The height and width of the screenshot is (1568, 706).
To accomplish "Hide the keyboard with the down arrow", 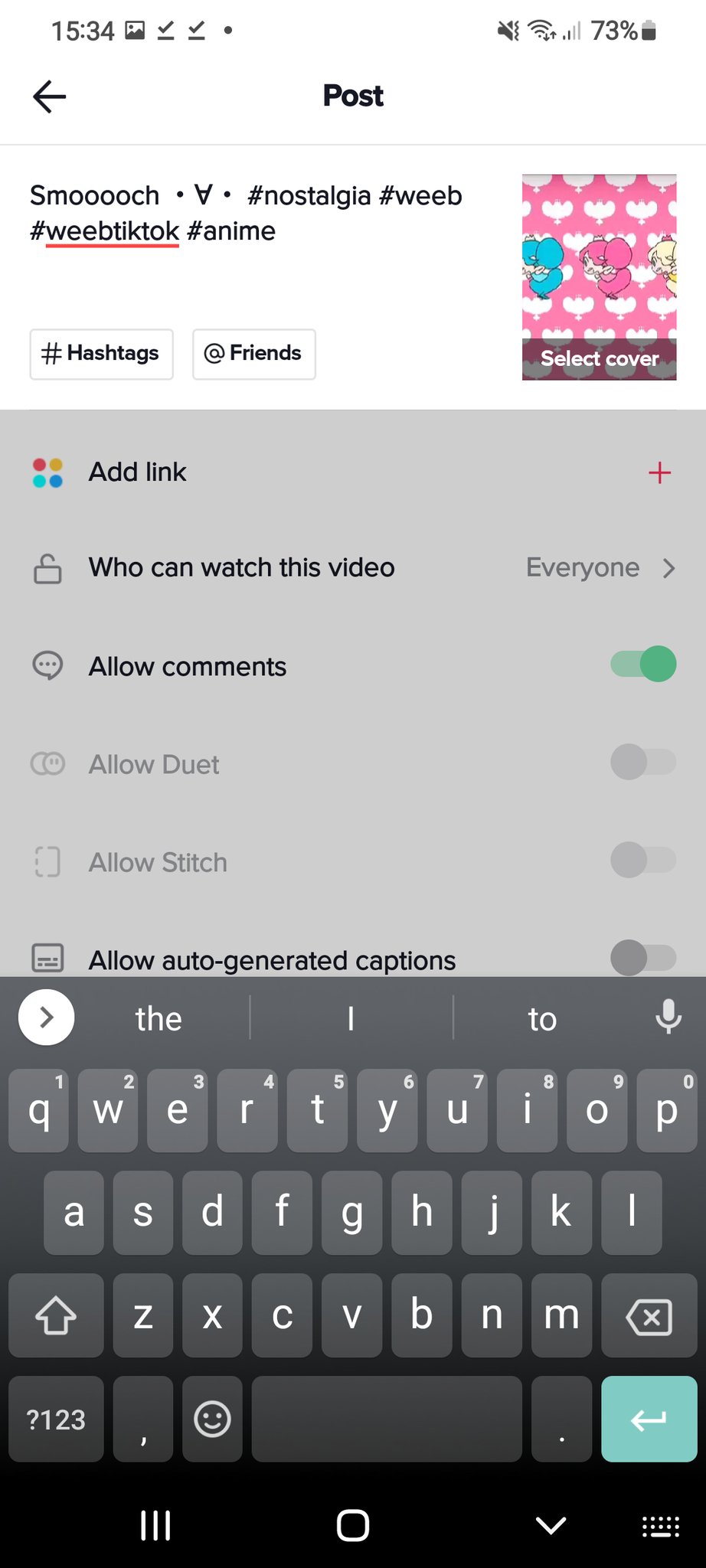I will 551,1525.
